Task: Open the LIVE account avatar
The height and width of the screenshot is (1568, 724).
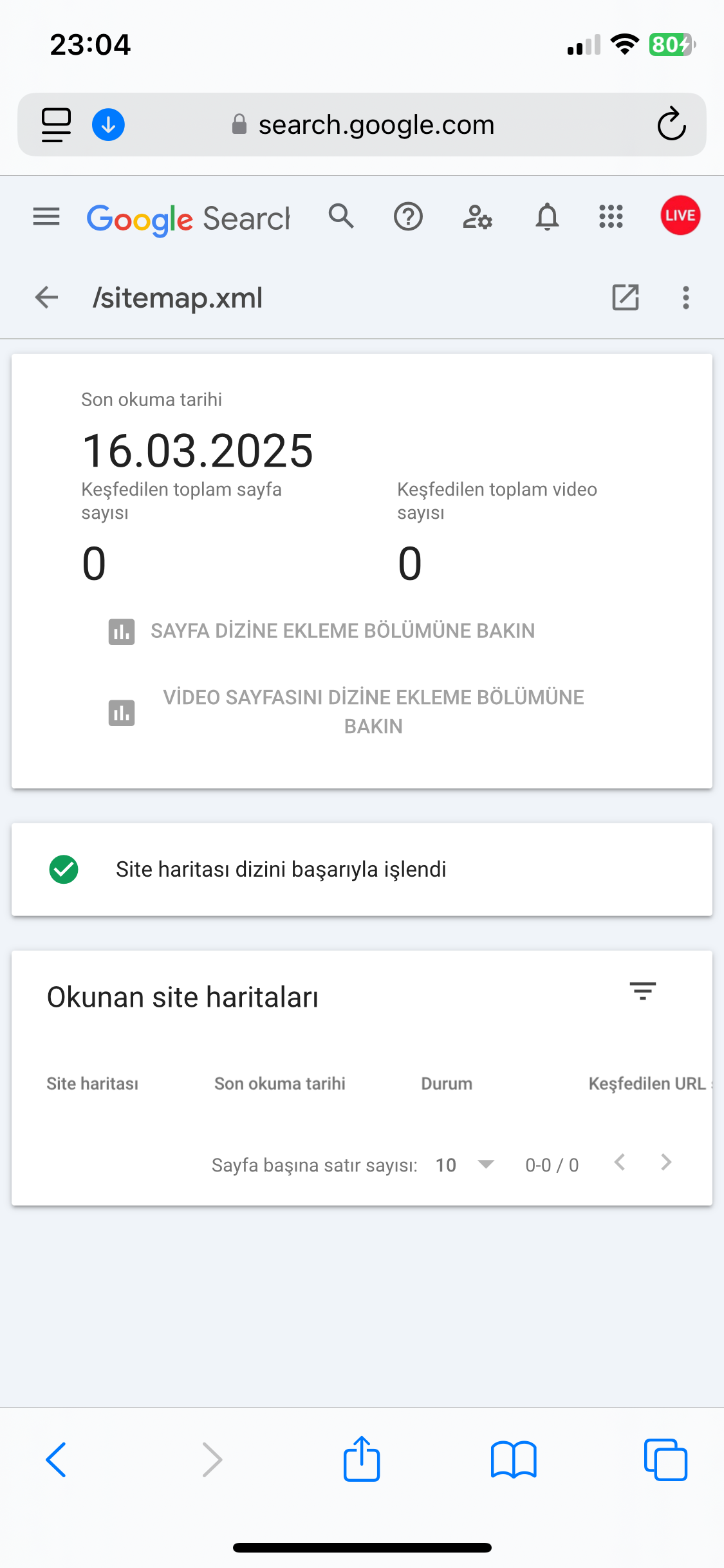Action: [680, 215]
